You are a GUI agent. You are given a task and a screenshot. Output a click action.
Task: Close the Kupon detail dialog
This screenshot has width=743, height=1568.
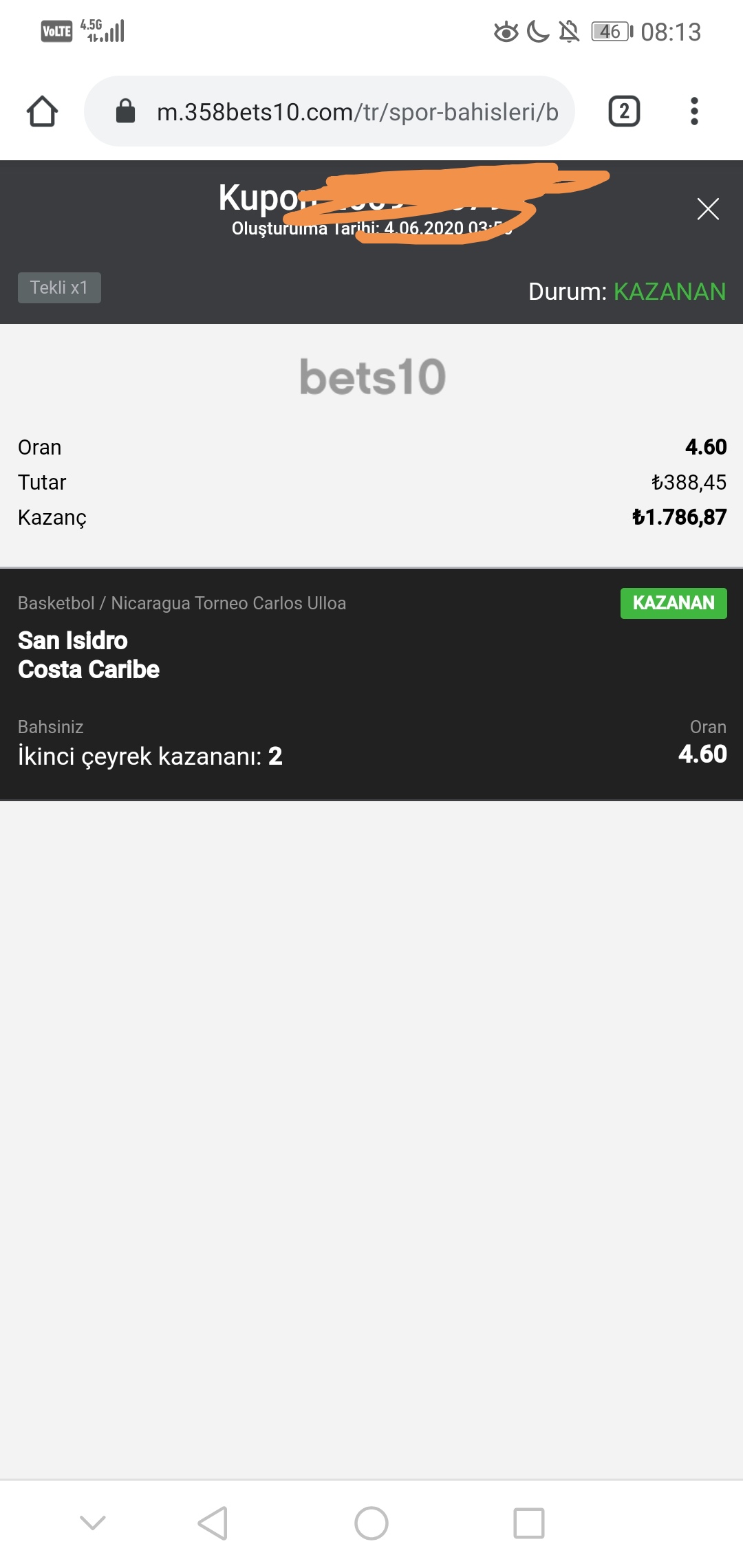tap(707, 209)
